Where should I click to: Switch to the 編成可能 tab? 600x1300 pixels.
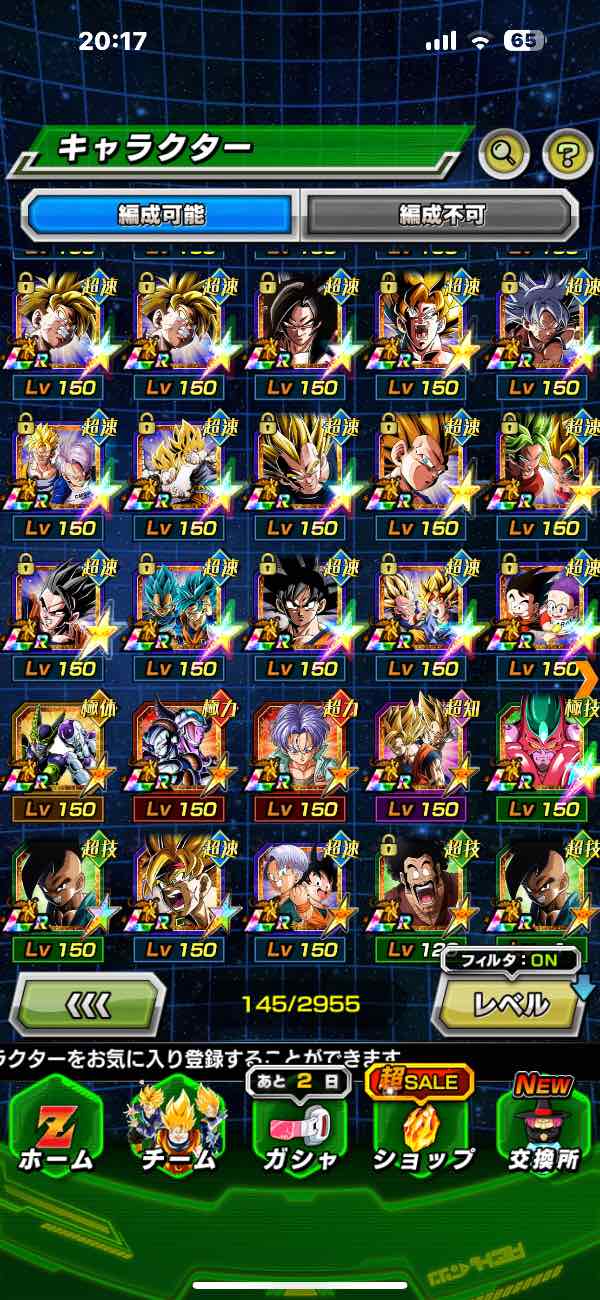pos(161,213)
